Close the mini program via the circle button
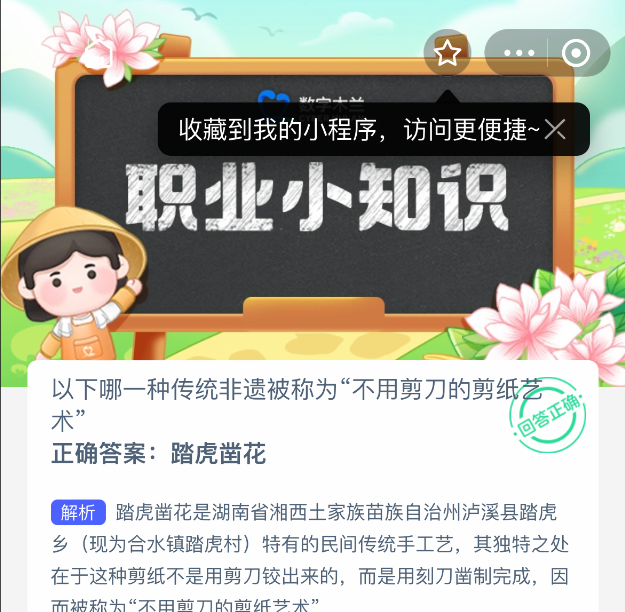The width and height of the screenshot is (625, 612). 577,54
